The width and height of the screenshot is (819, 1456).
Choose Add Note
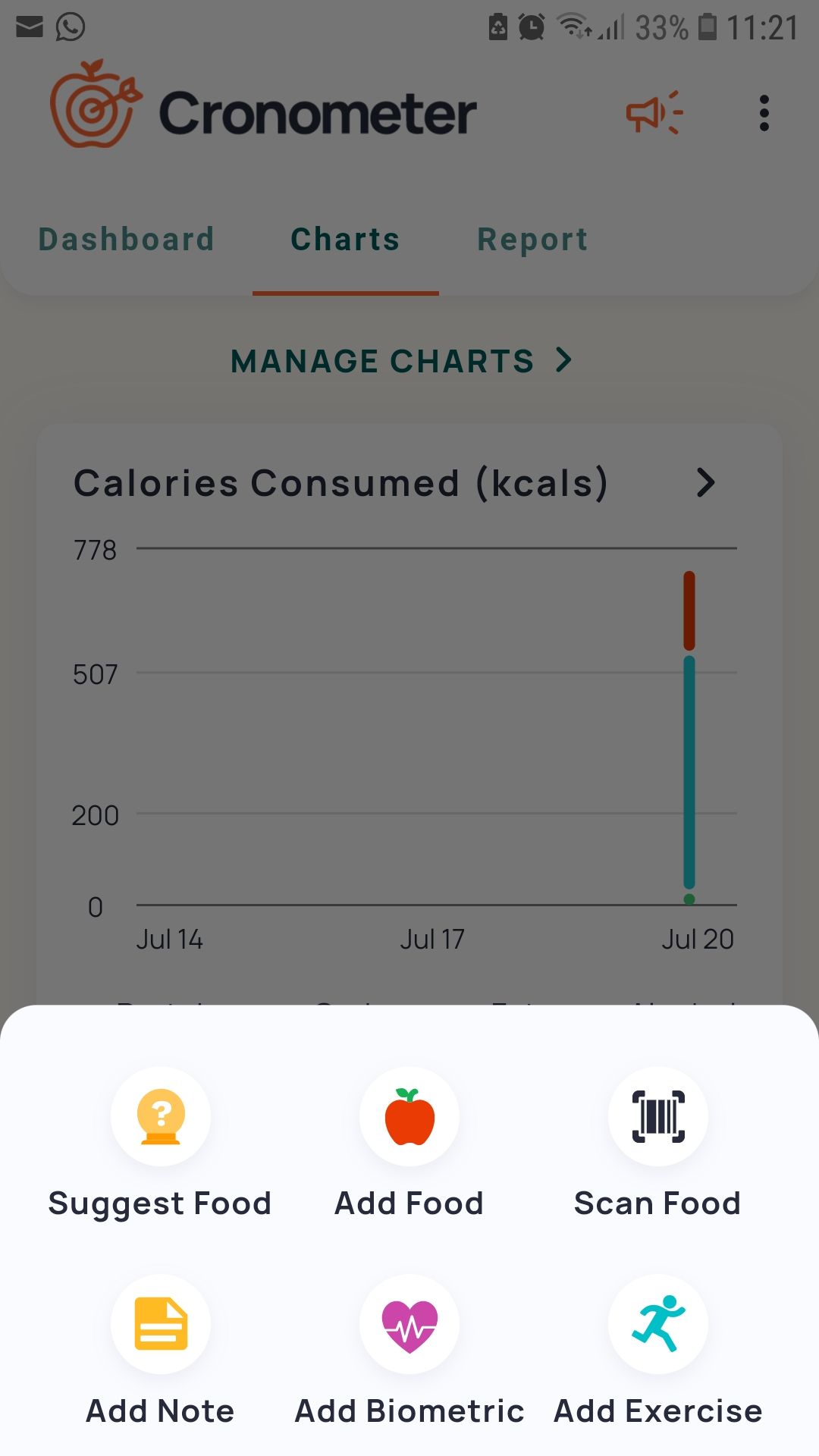160,1324
